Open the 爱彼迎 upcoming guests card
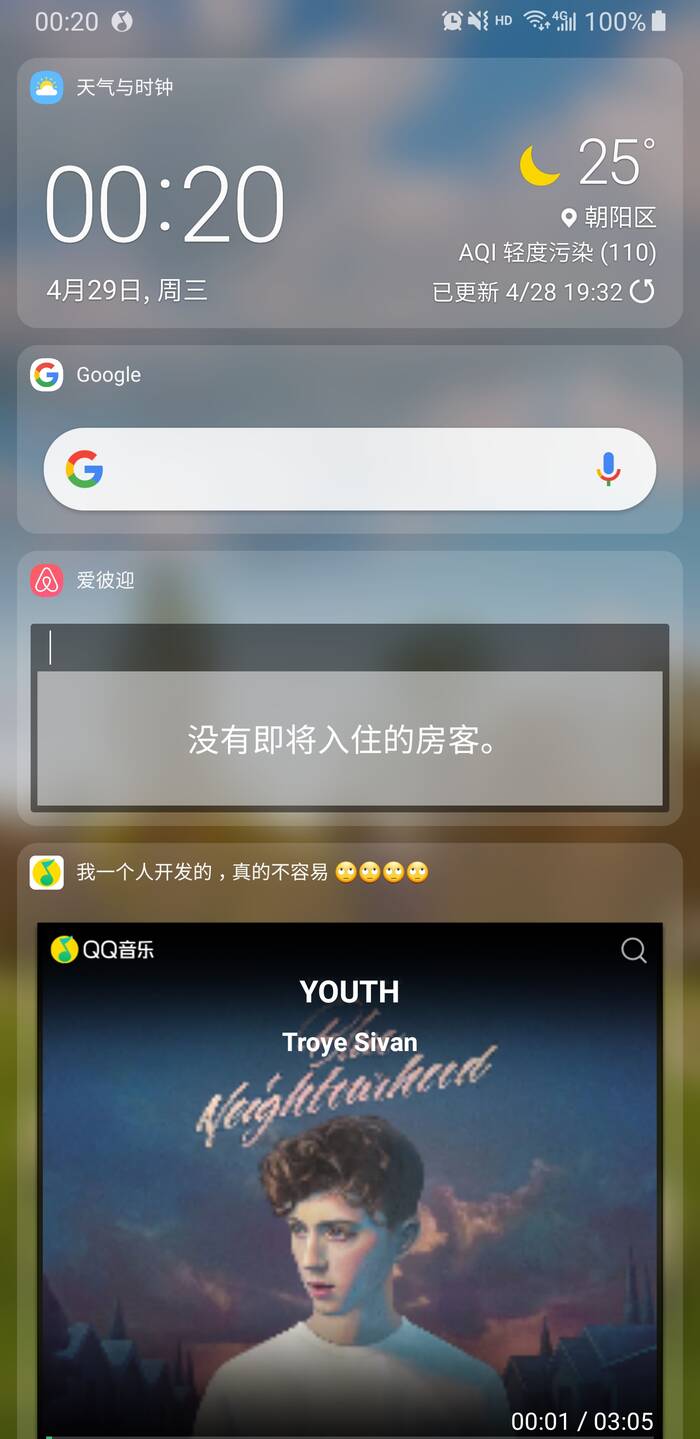700x1439 pixels. coord(349,739)
